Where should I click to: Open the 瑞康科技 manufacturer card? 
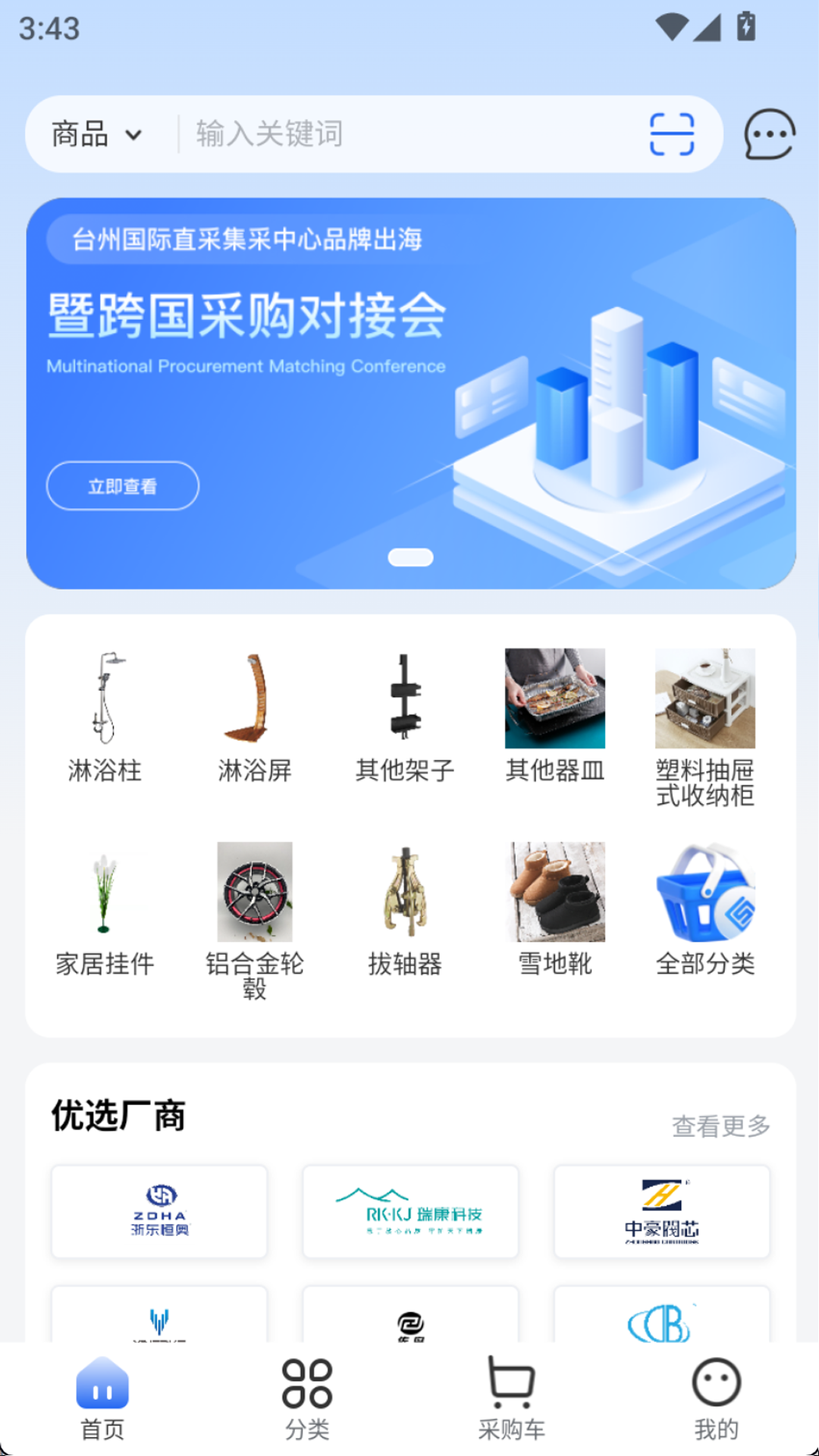pyautogui.click(x=410, y=1211)
